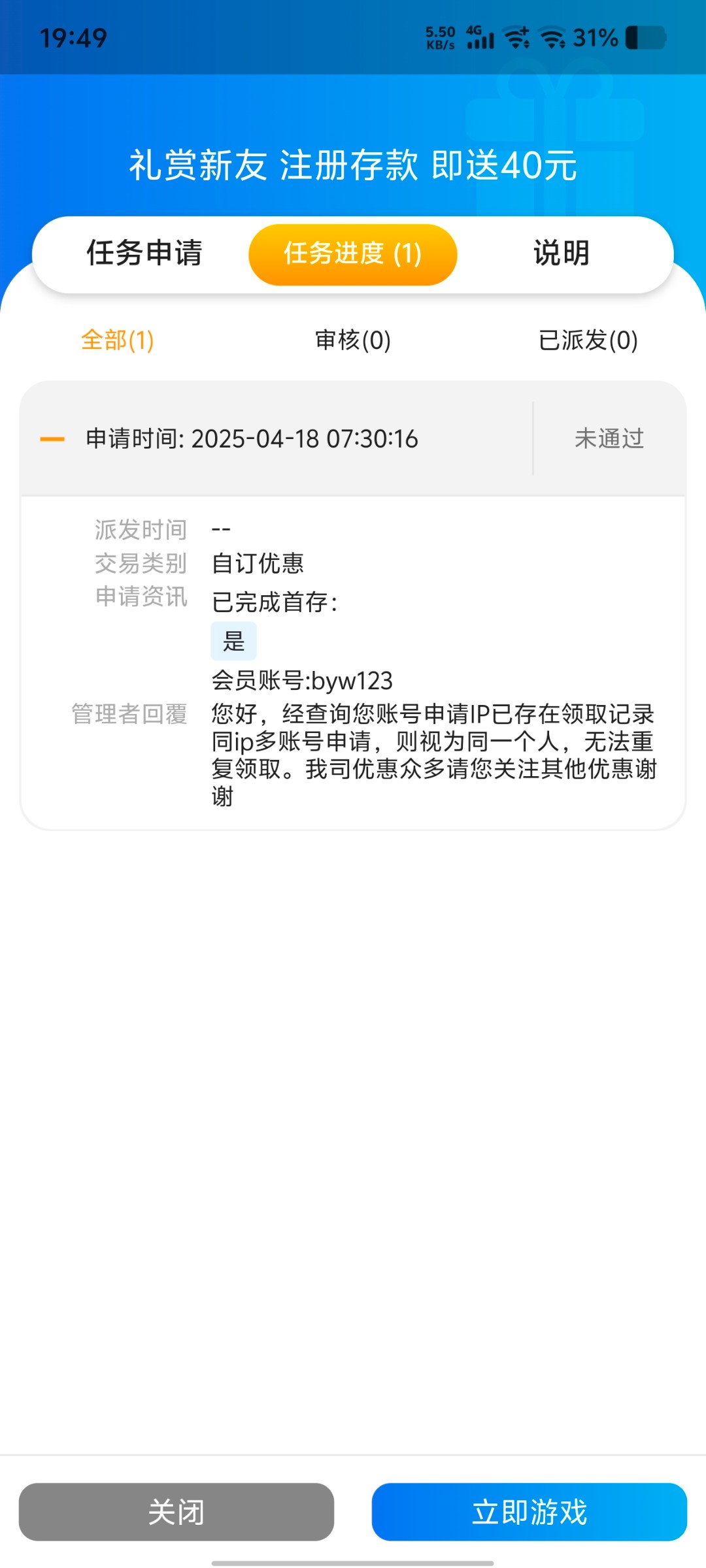
Task: Select the 任务进度 (1) tab
Action: 352,254
